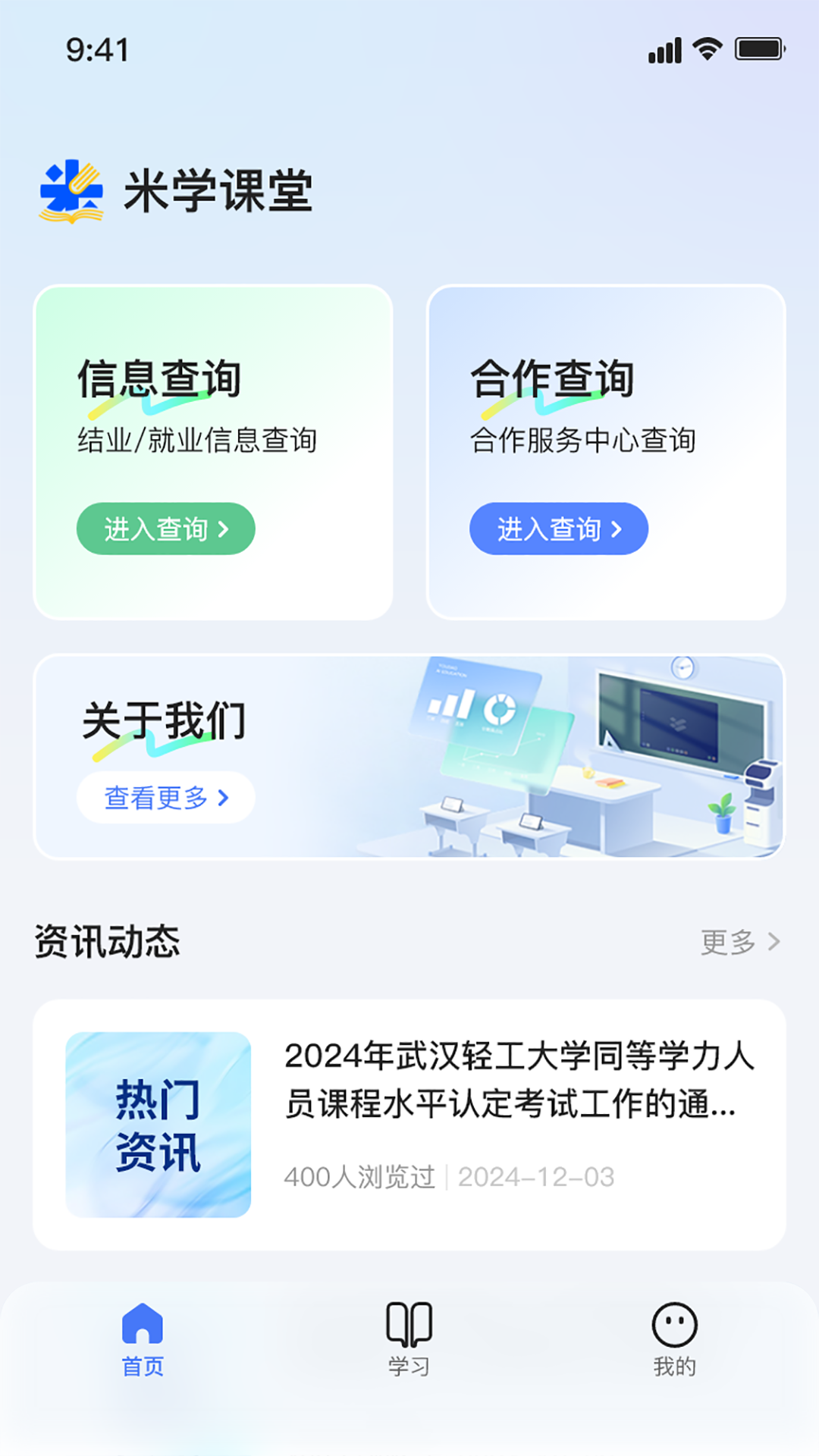Tap the battery status icon
The height and width of the screenshot is (1456, 819).
pos(758,48)
